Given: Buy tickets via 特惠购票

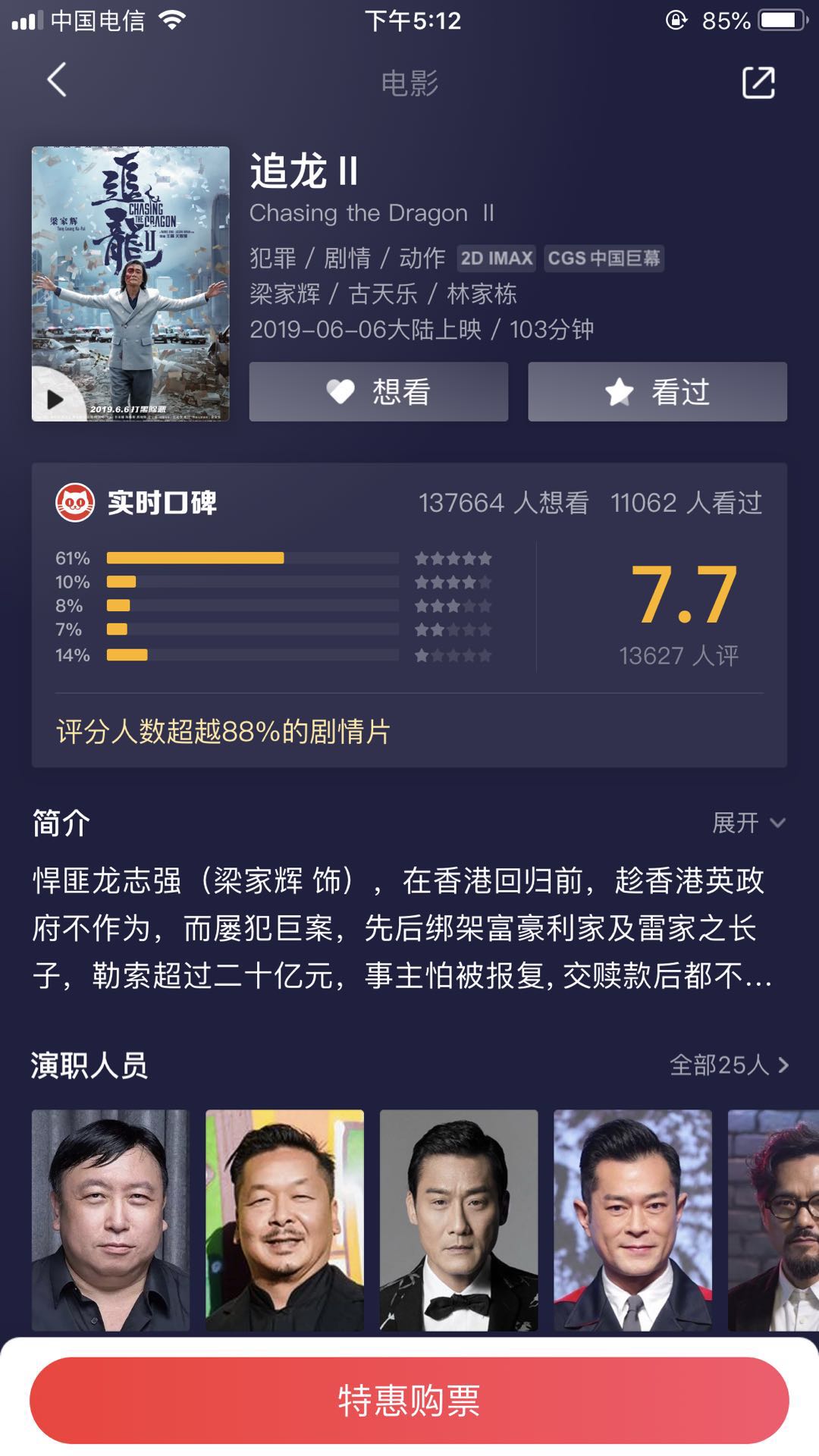Looking at the screenshot, I should click(x=409, y=1400).
